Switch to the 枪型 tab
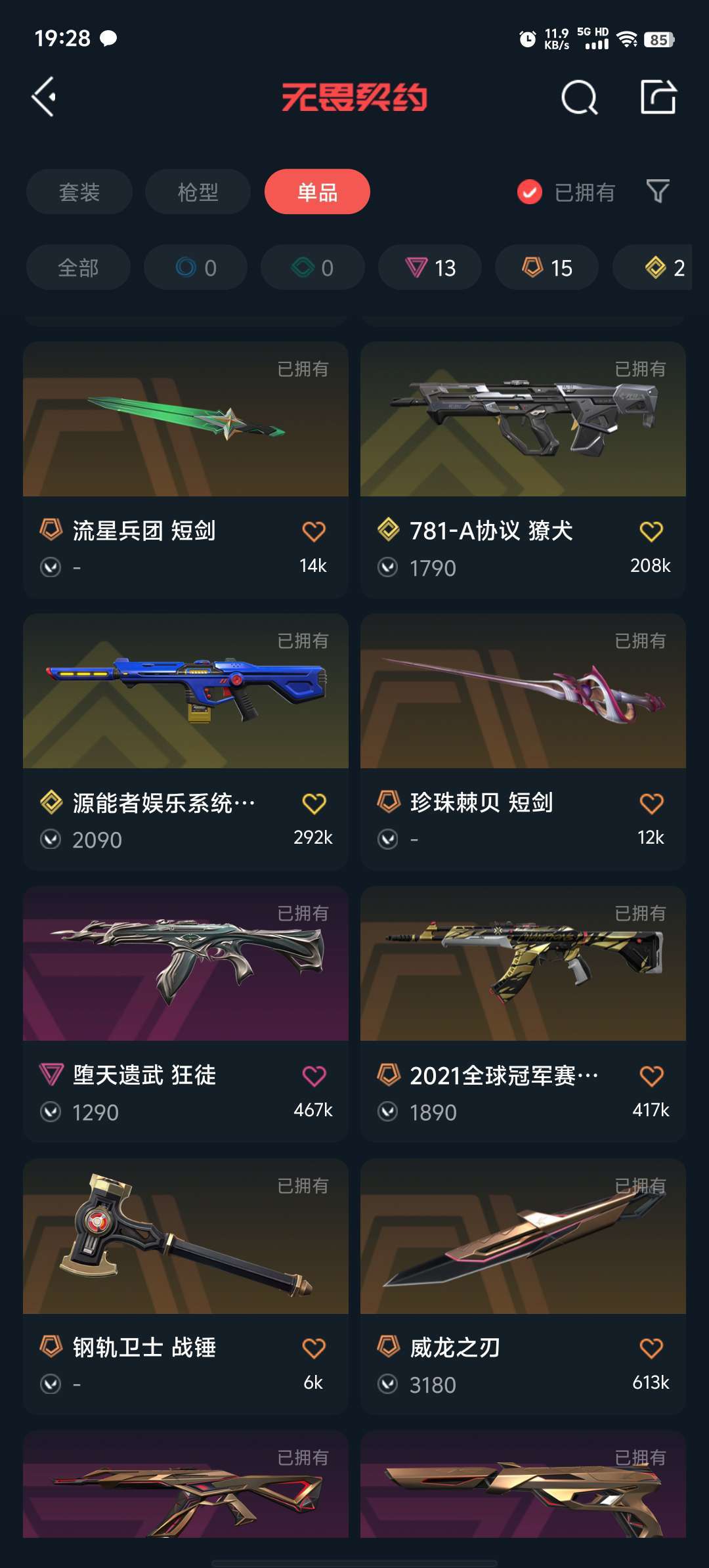The width and height of the screenshot is (709, 1568). tap(198, 192)
